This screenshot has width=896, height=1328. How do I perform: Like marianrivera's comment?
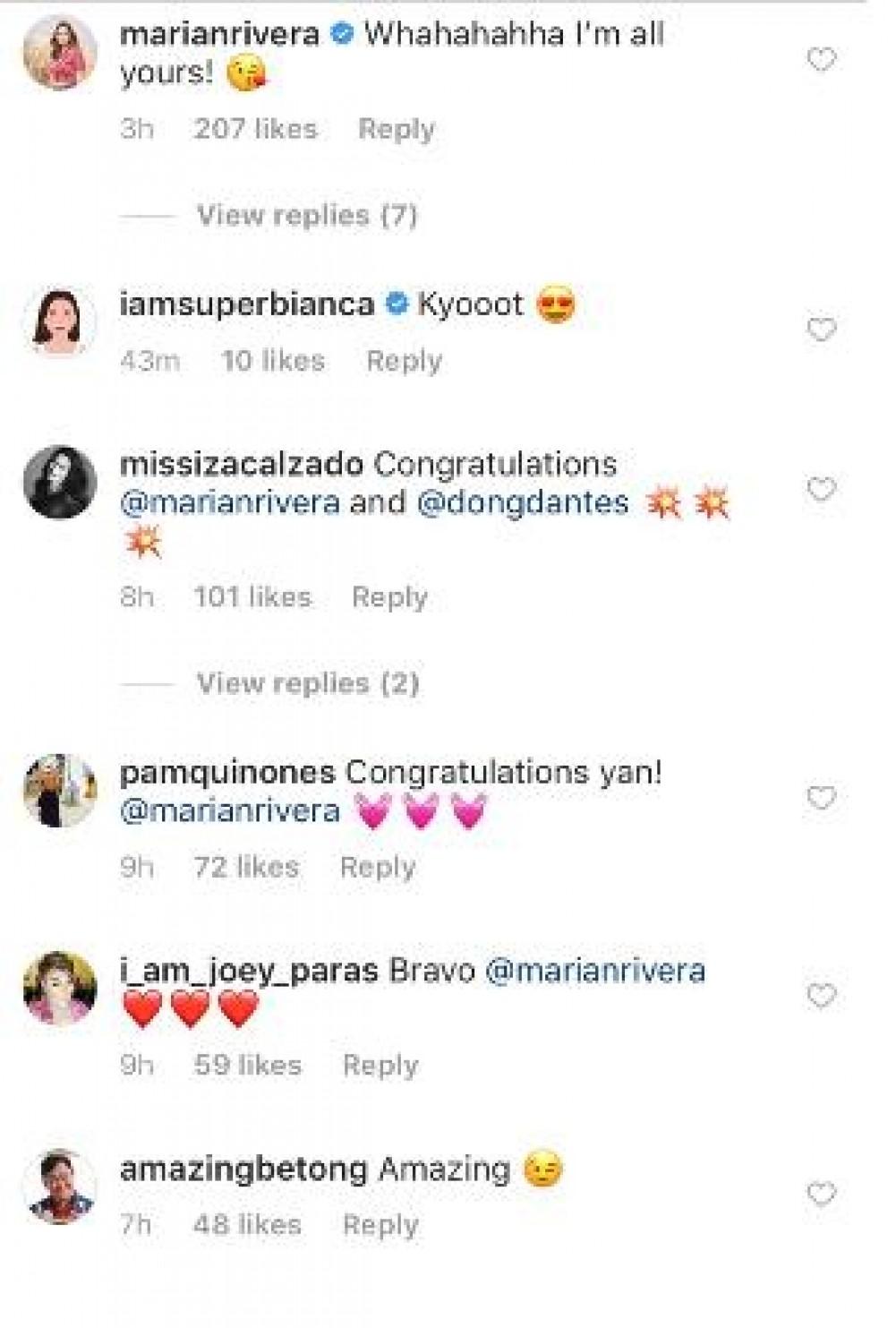[x=821, y=60]
